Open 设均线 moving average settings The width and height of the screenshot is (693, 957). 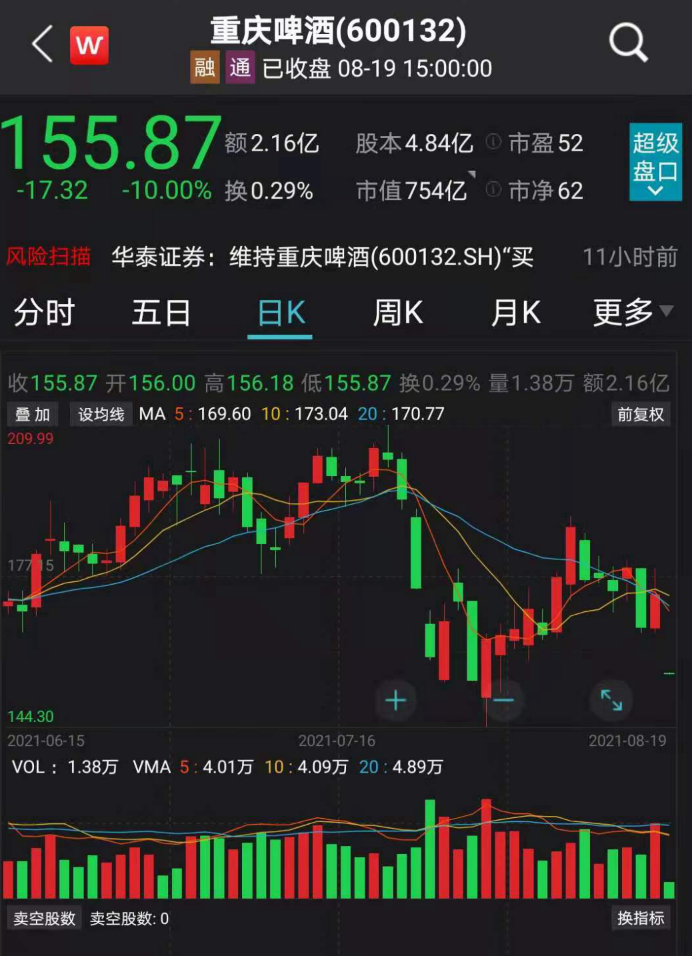[101, 414]
